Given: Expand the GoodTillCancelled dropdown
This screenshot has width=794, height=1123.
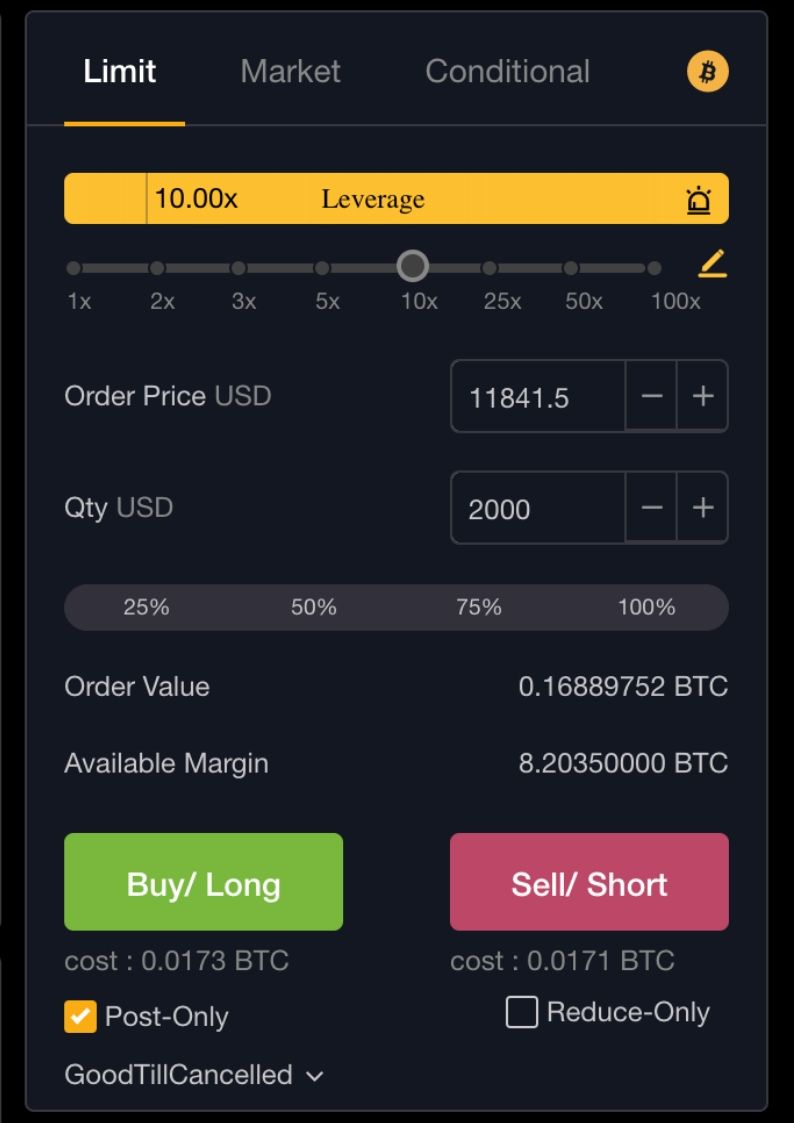Looking at the screenshot, I should (x=194, y=1075).
